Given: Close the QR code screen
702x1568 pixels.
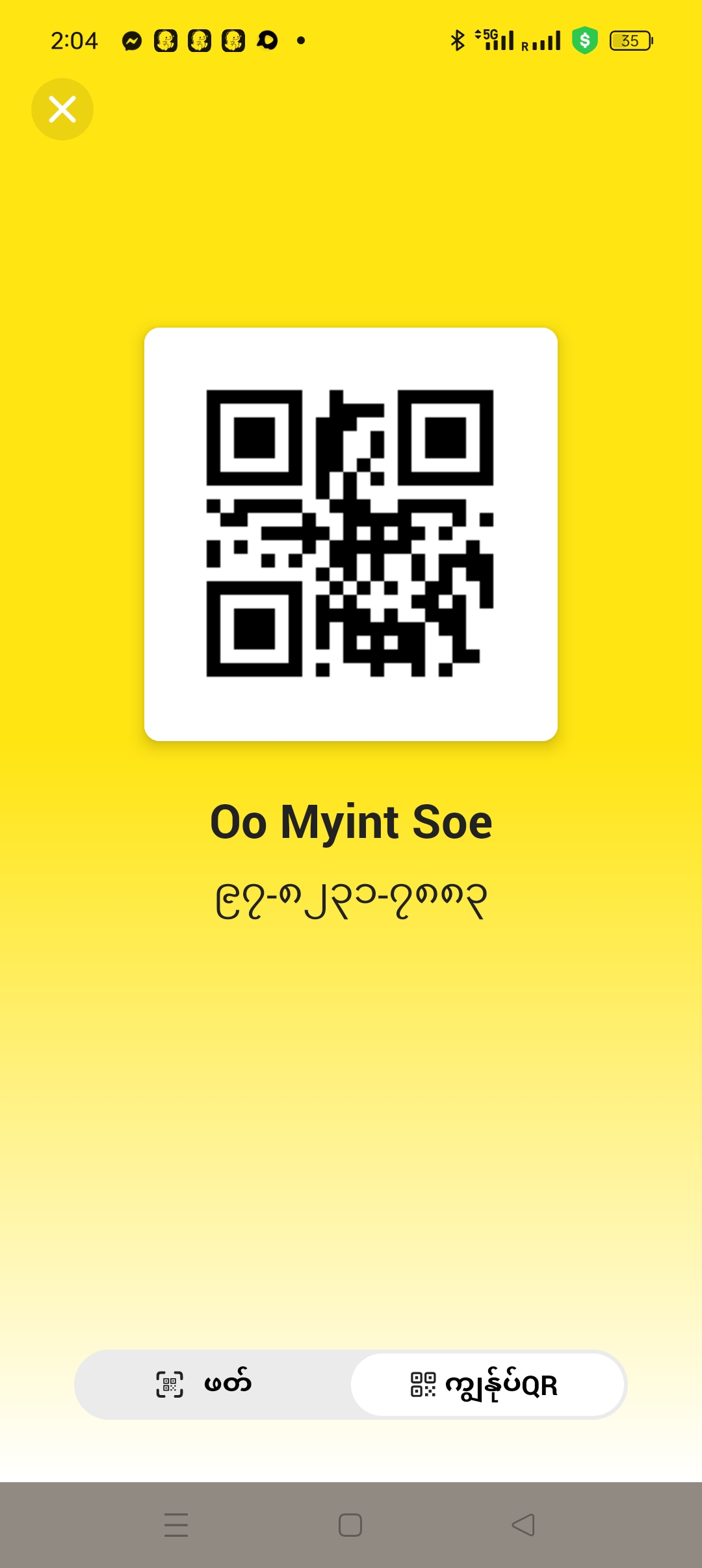Looking at the screenshot, I should [62, 109].
